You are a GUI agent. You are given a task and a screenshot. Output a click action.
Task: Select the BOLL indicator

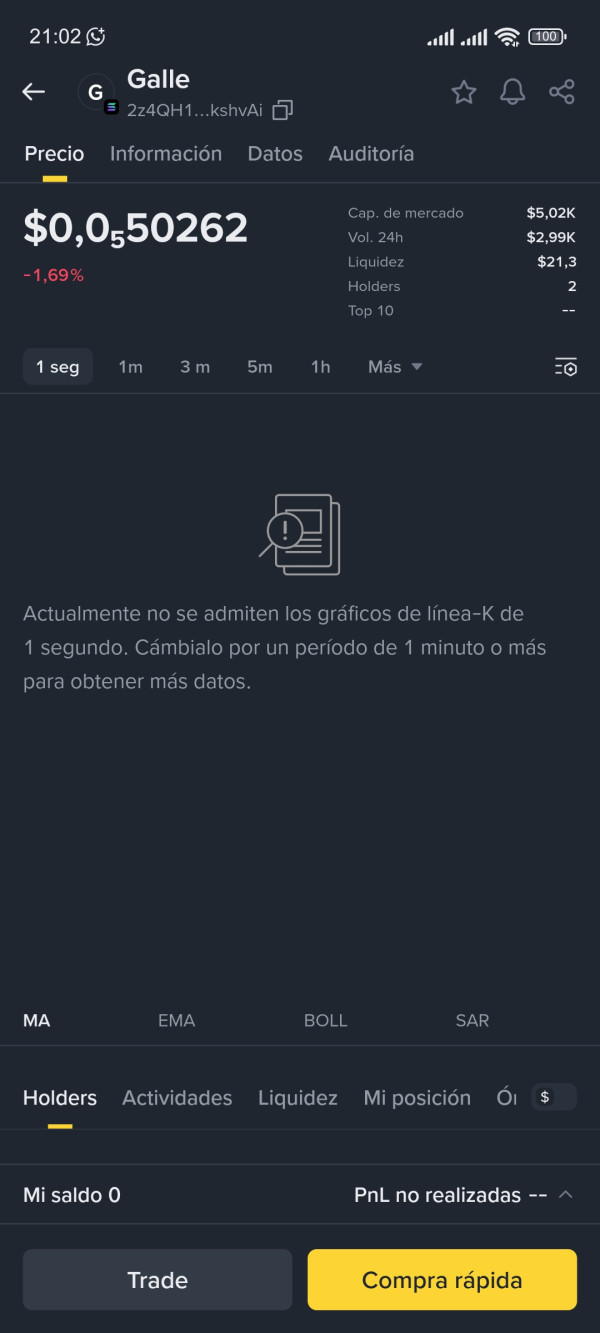[x=325, y=1021]
